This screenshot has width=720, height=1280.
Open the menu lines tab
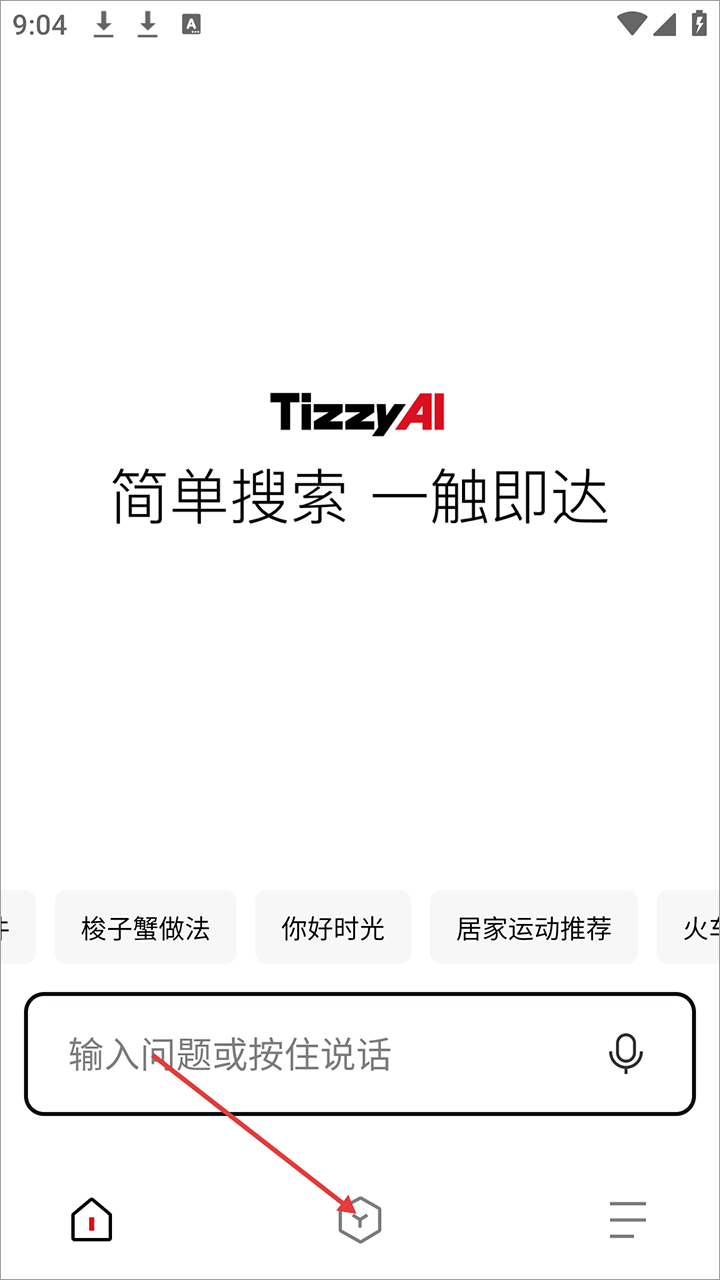[x=628, y=1220]
